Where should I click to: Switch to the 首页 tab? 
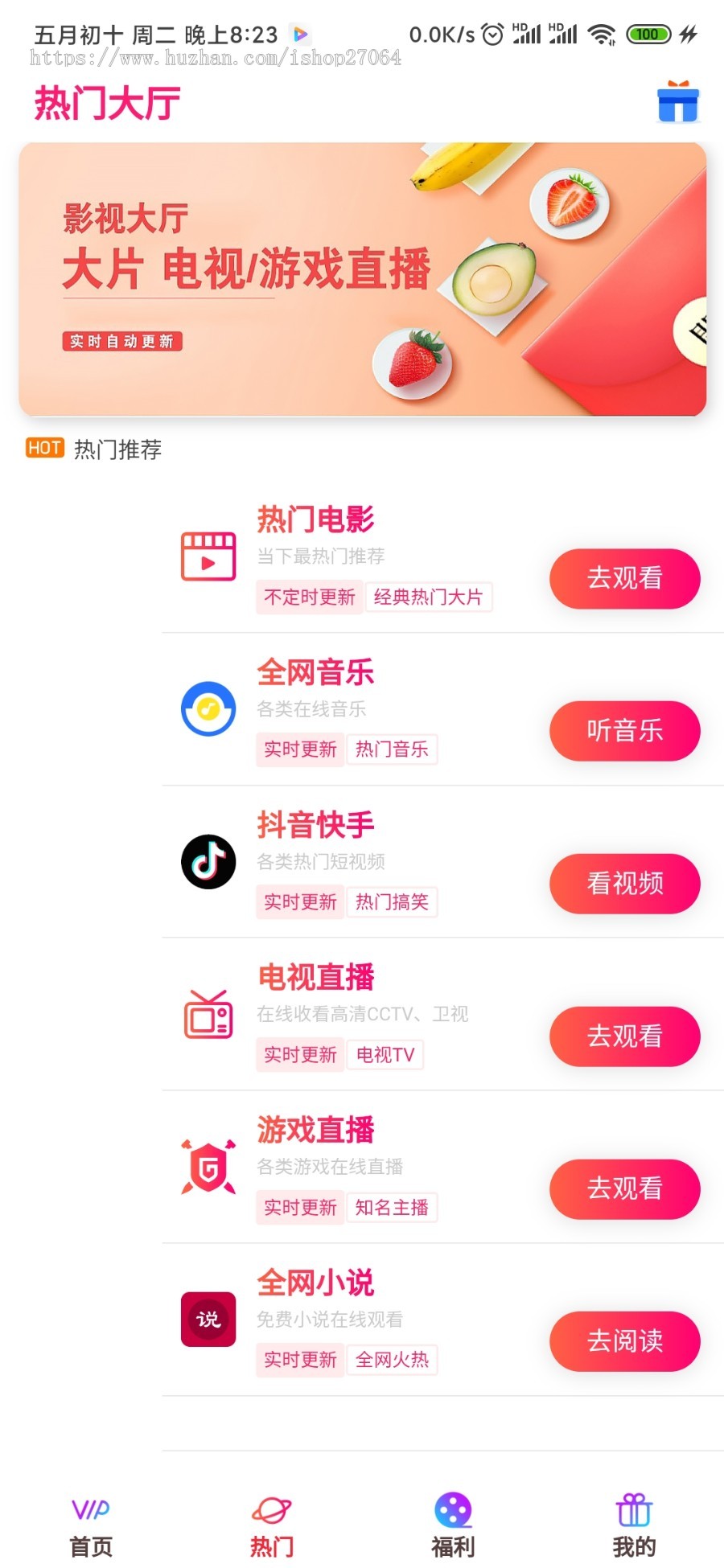coord(91,1526)
